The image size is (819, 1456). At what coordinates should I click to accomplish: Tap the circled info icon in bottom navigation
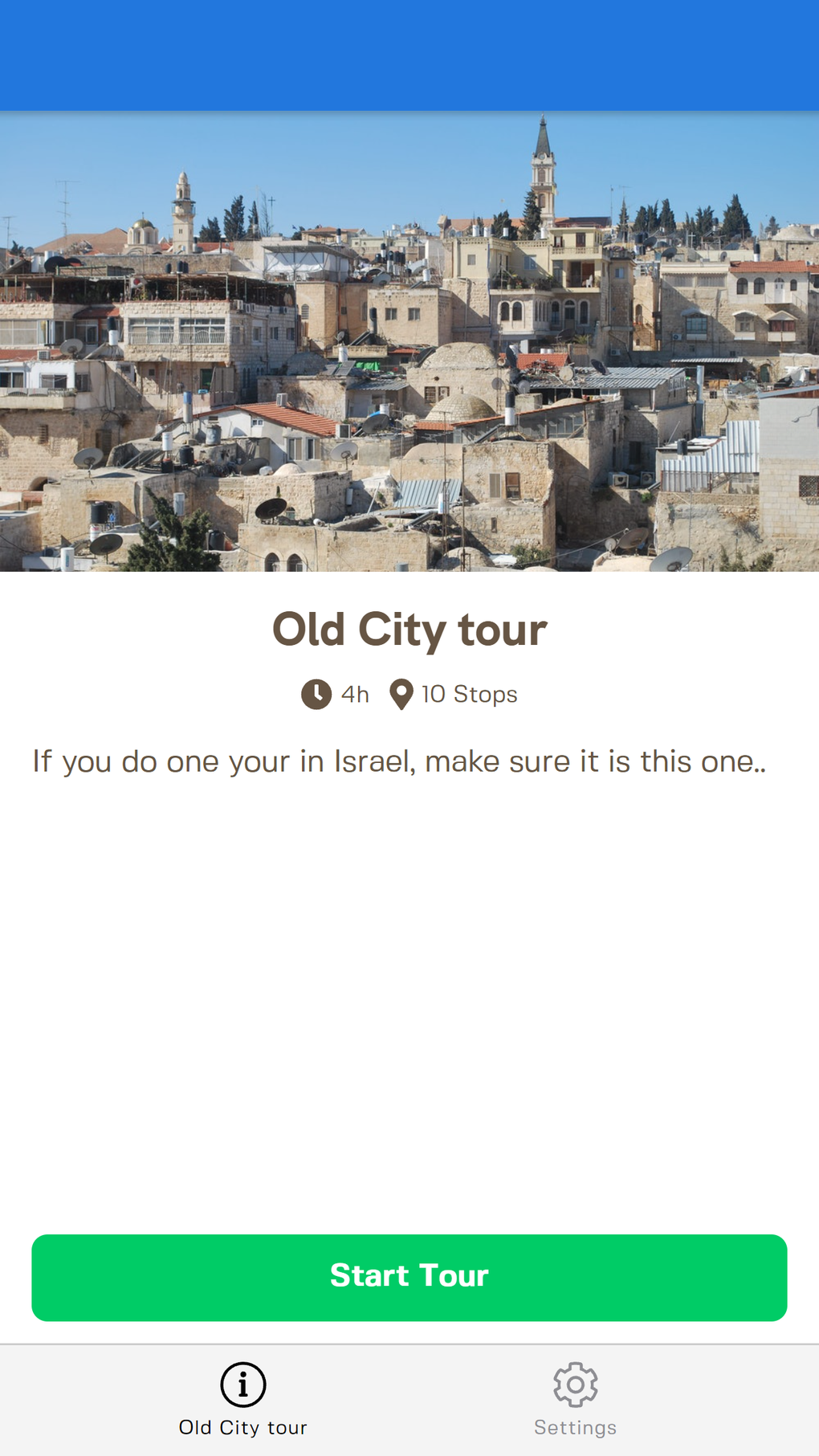click(242, 1383)
